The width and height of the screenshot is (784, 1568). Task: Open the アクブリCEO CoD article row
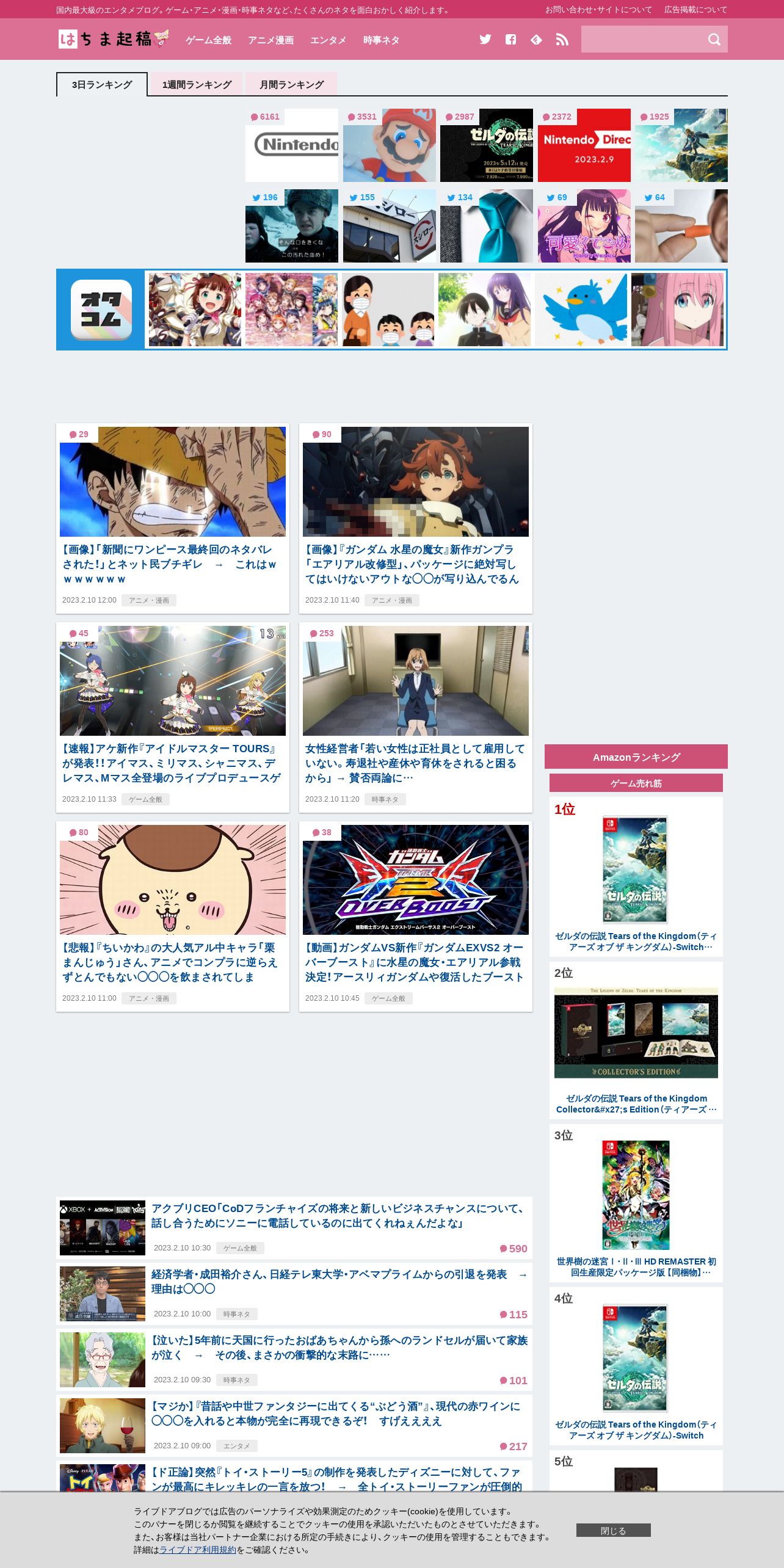tap(294, 1227)
